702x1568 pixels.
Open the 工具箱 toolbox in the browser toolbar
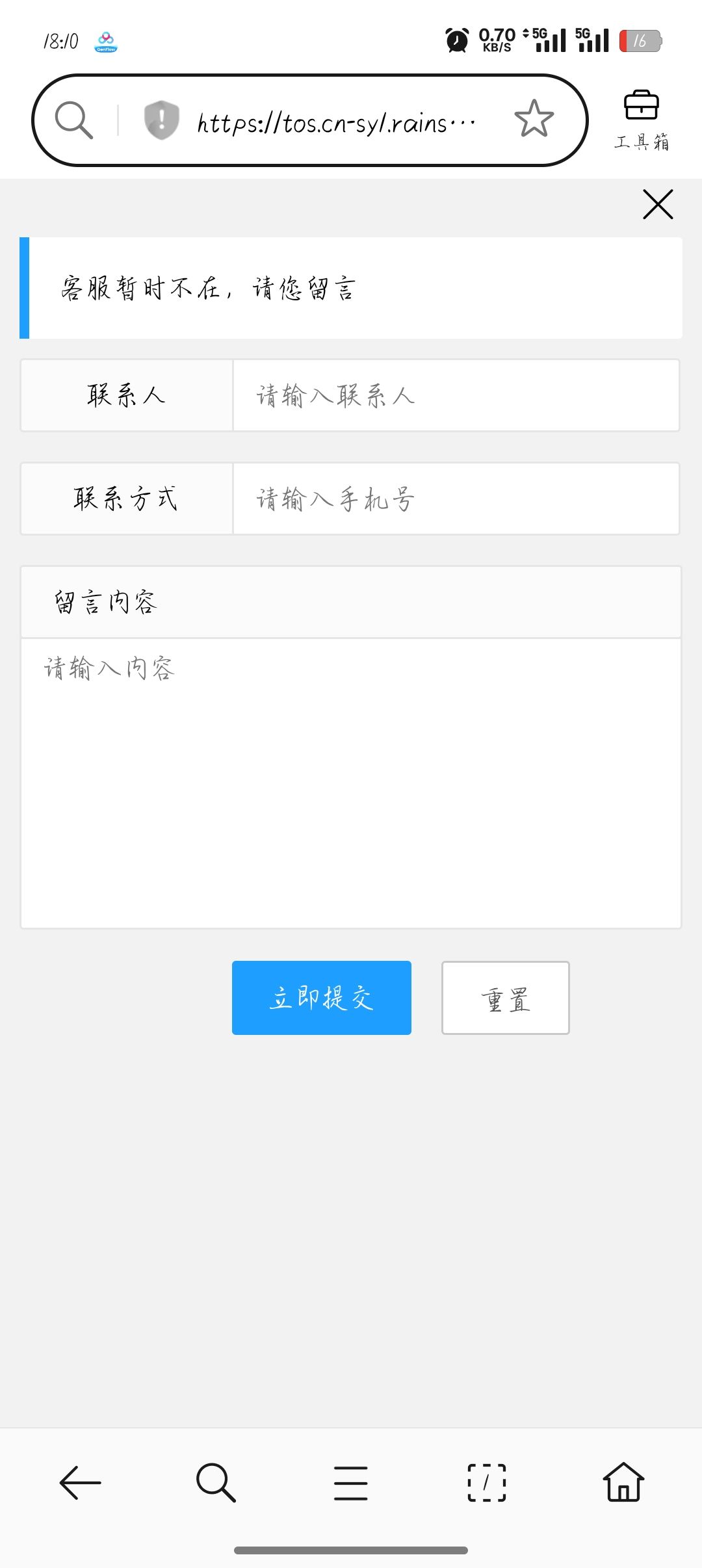click(x=640, y=117)
